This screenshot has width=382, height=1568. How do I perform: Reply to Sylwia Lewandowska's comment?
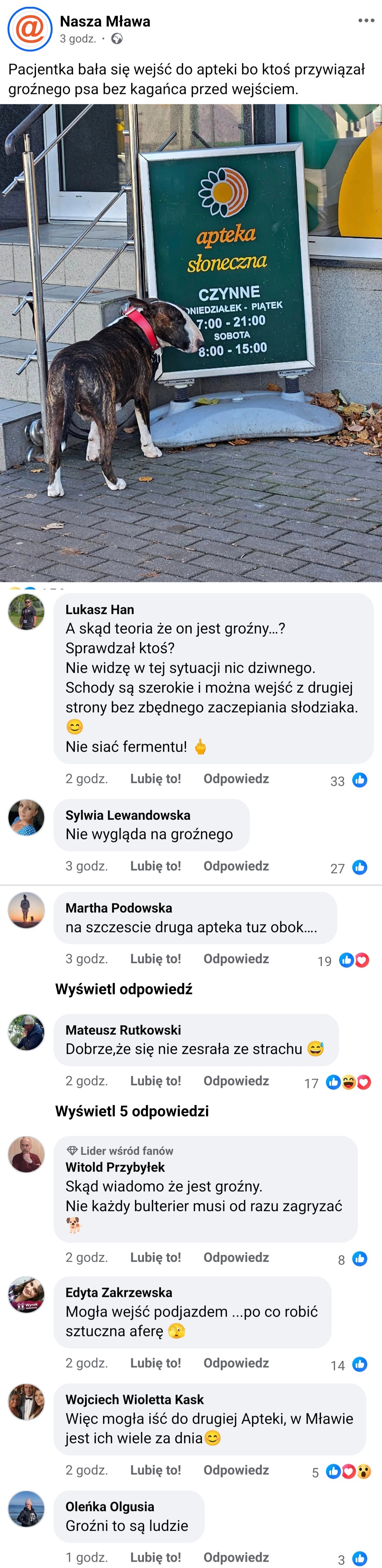coord(236,866)
